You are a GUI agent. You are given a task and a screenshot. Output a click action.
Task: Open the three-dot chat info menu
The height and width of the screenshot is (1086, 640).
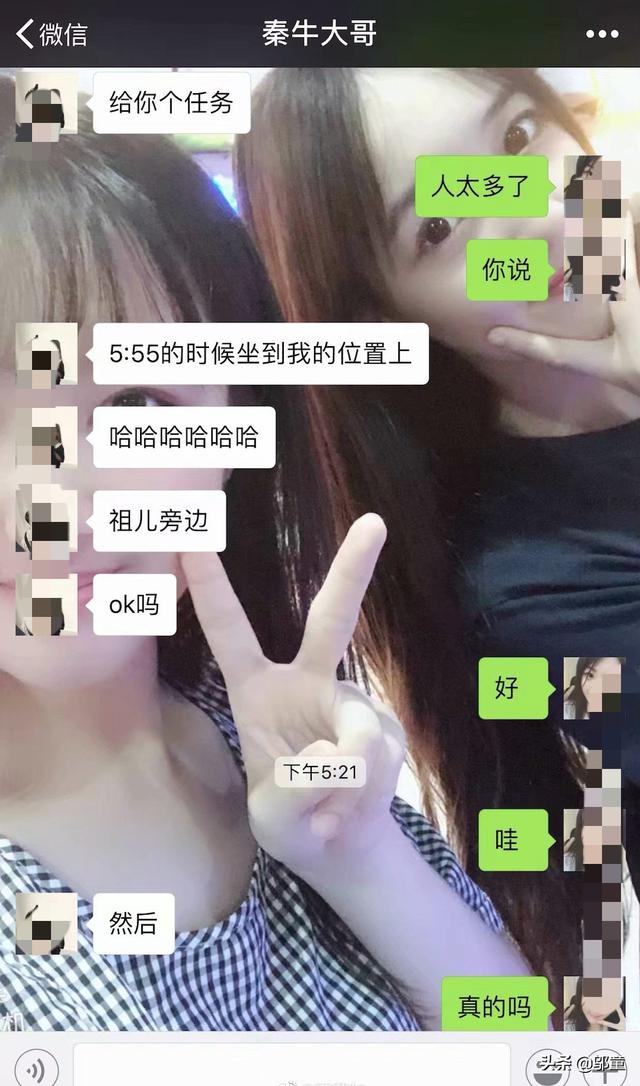(x=601, y=34)
